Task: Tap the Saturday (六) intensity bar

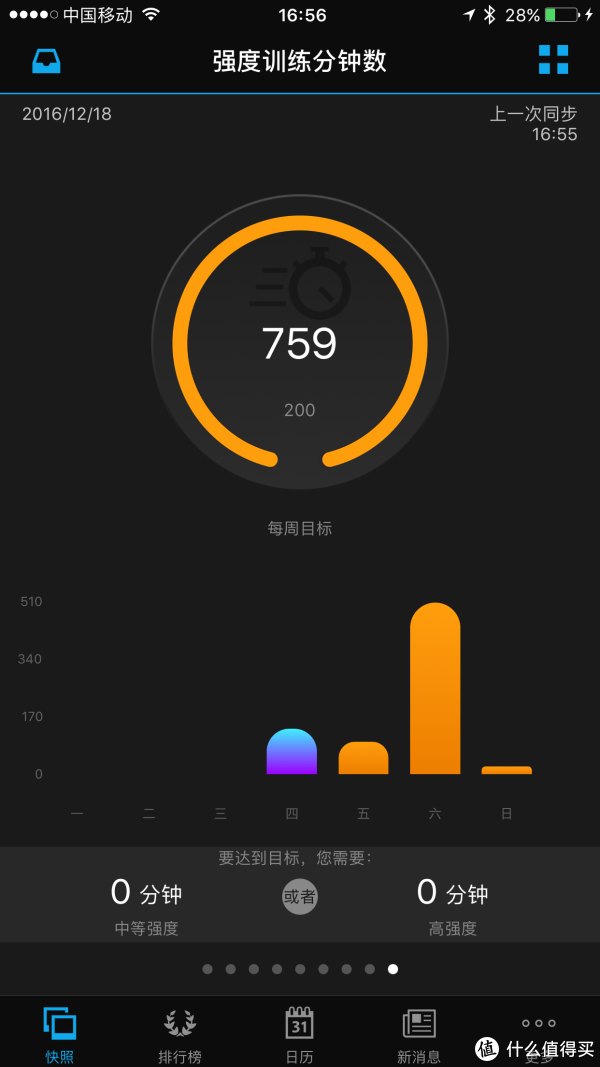Action: (435, 688)
